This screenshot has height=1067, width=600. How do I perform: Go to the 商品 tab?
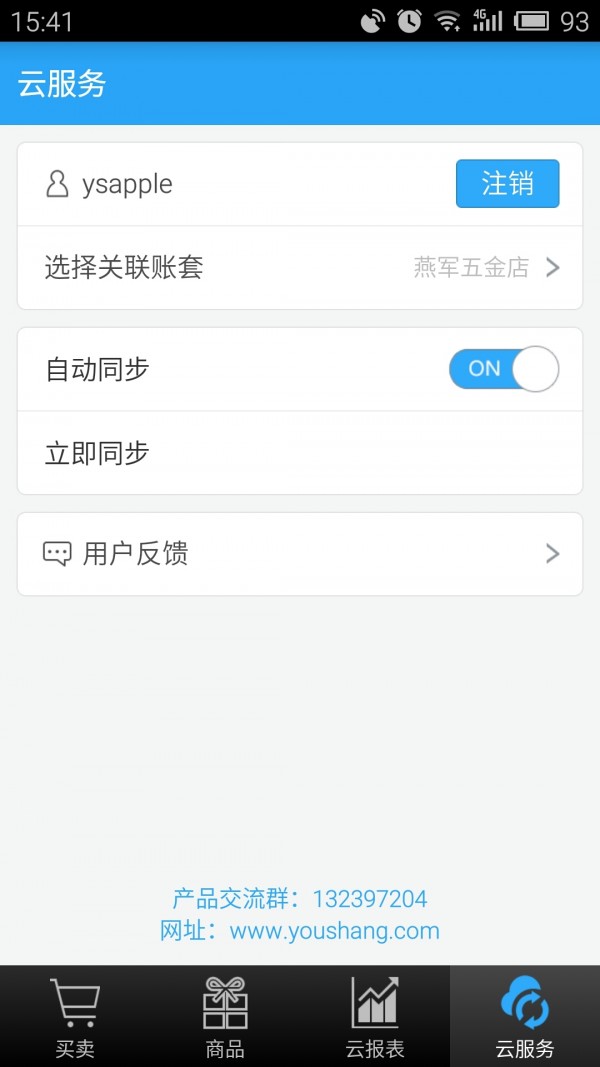(x=225, y=1016)
